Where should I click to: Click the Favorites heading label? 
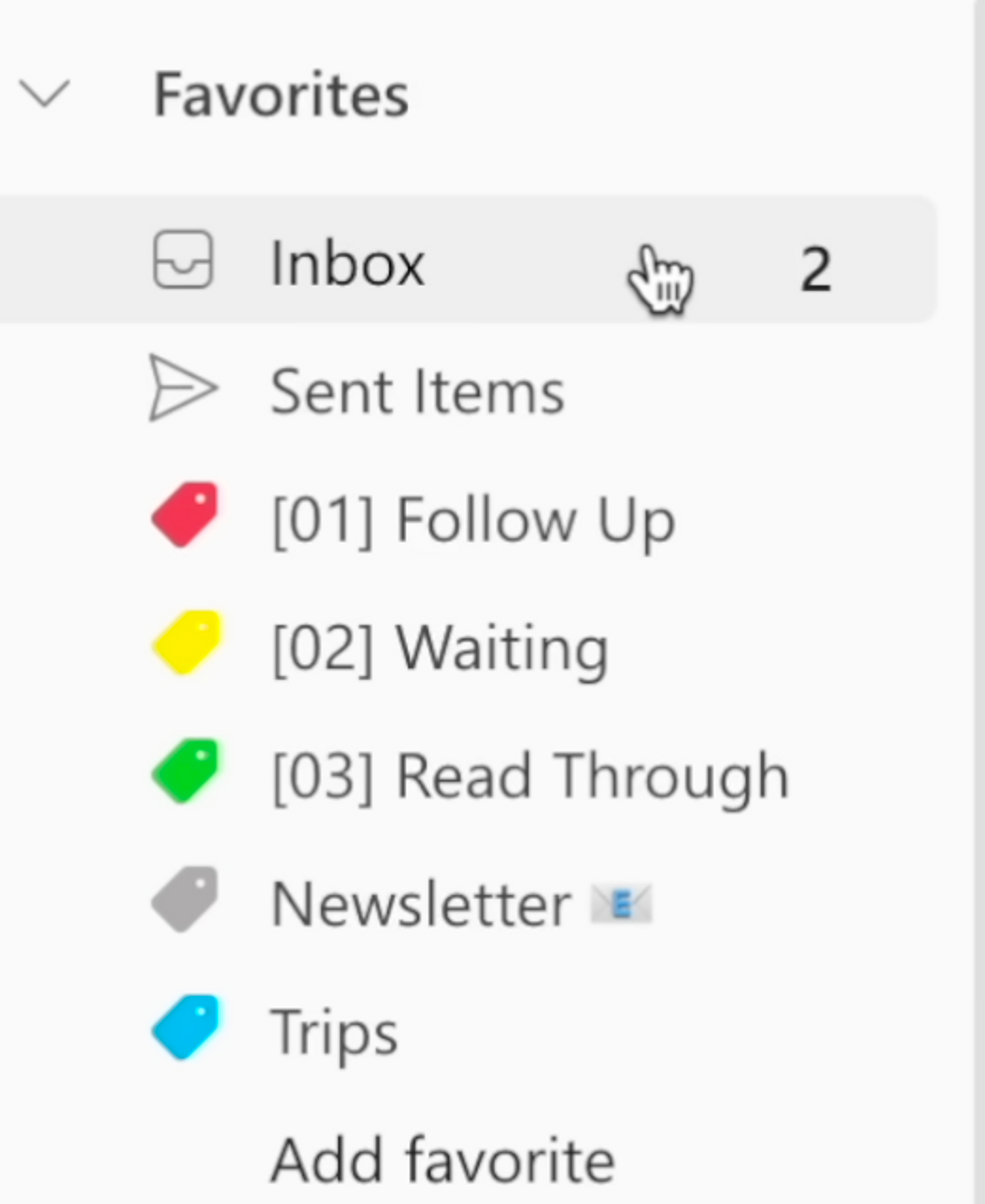281,94
